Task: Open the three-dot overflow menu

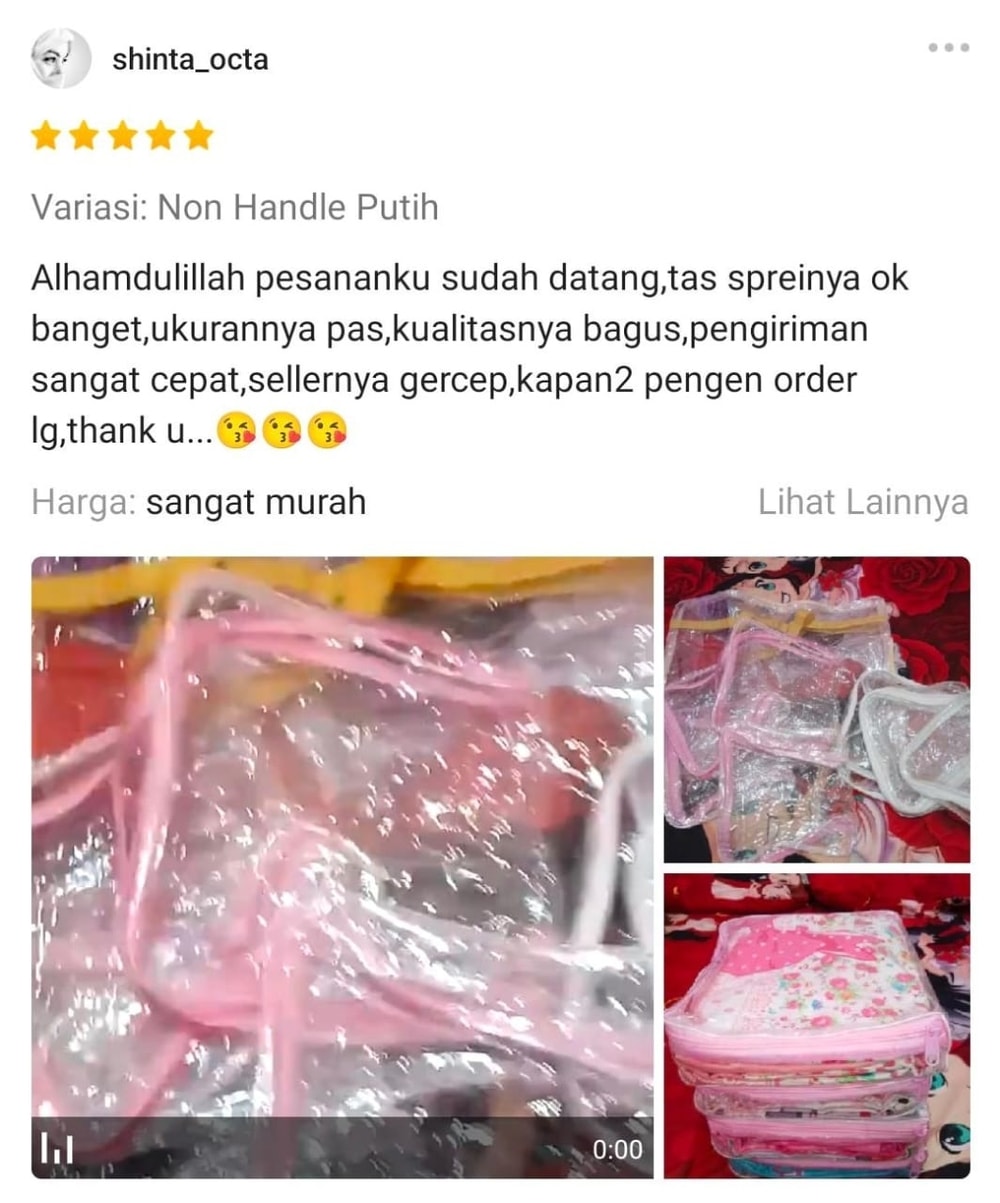Action: tap(948, 47)
